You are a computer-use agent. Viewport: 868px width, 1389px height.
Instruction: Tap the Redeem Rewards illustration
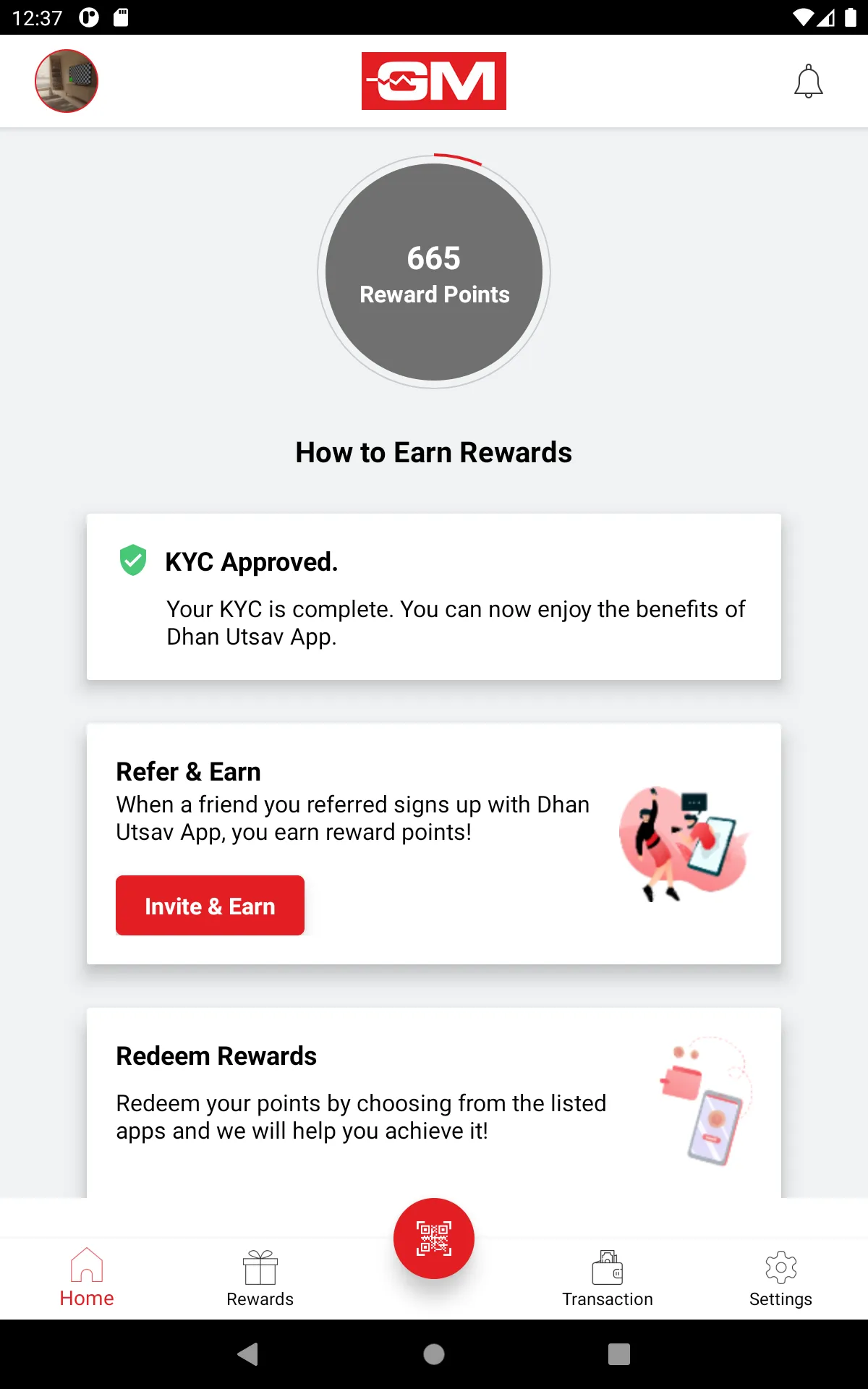pos(705,1100)
